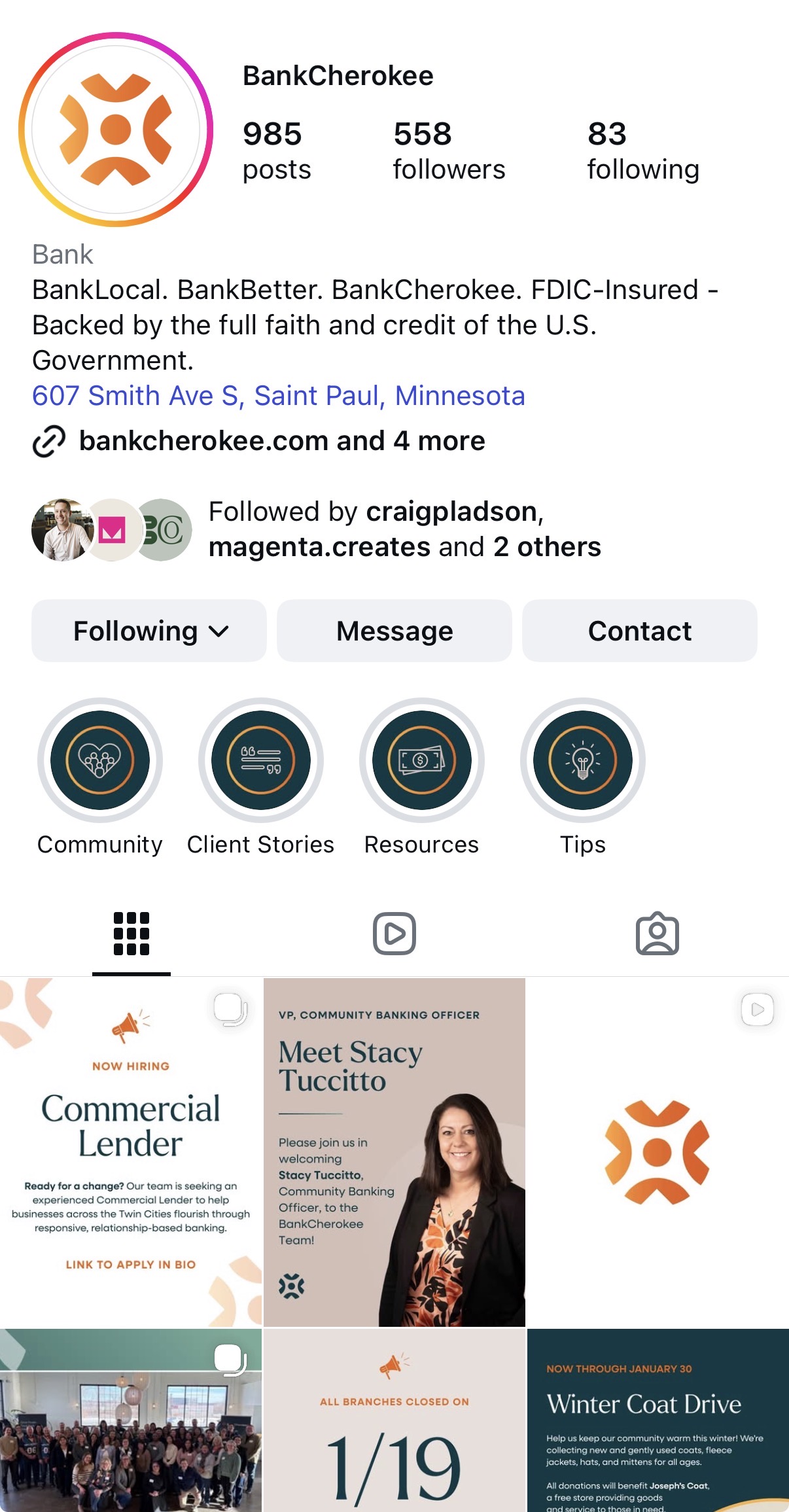Viewport: 789px width, 1512px height.
Task: Open the 607 Smith Ave S address link
Action: click(278, 396)
